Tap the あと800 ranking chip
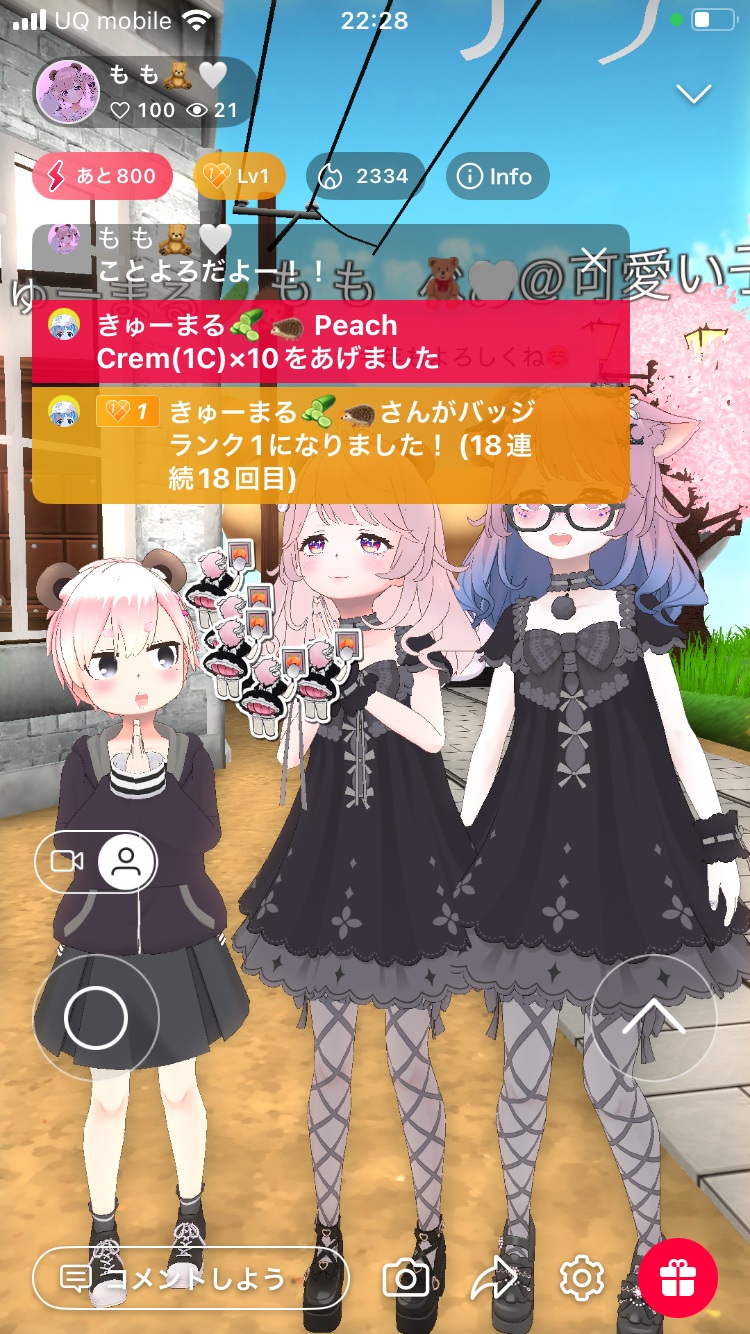This screenshot has width=750, height=1334. click(102, 177)
